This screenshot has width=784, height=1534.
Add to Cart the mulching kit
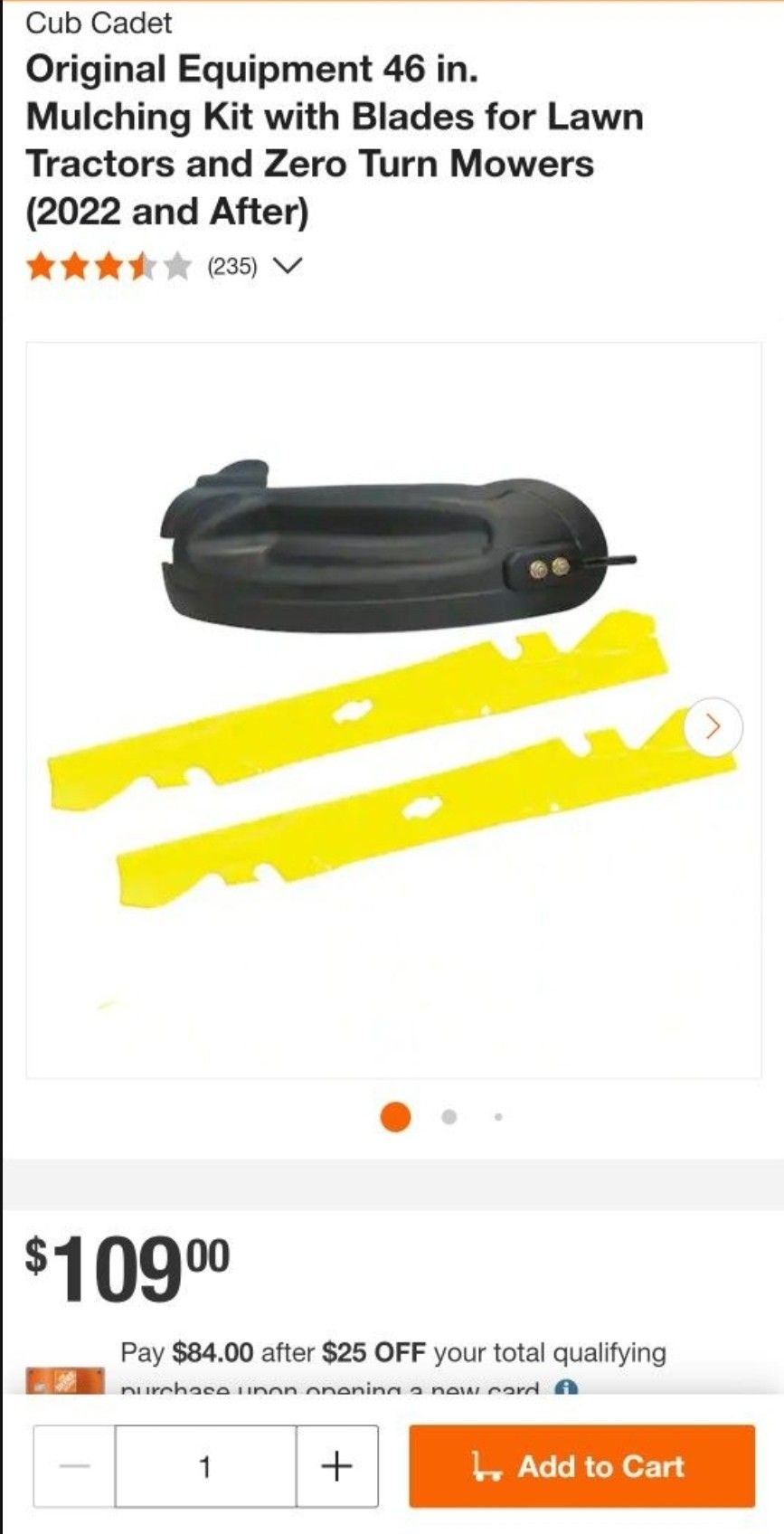tap(581, 1465)
